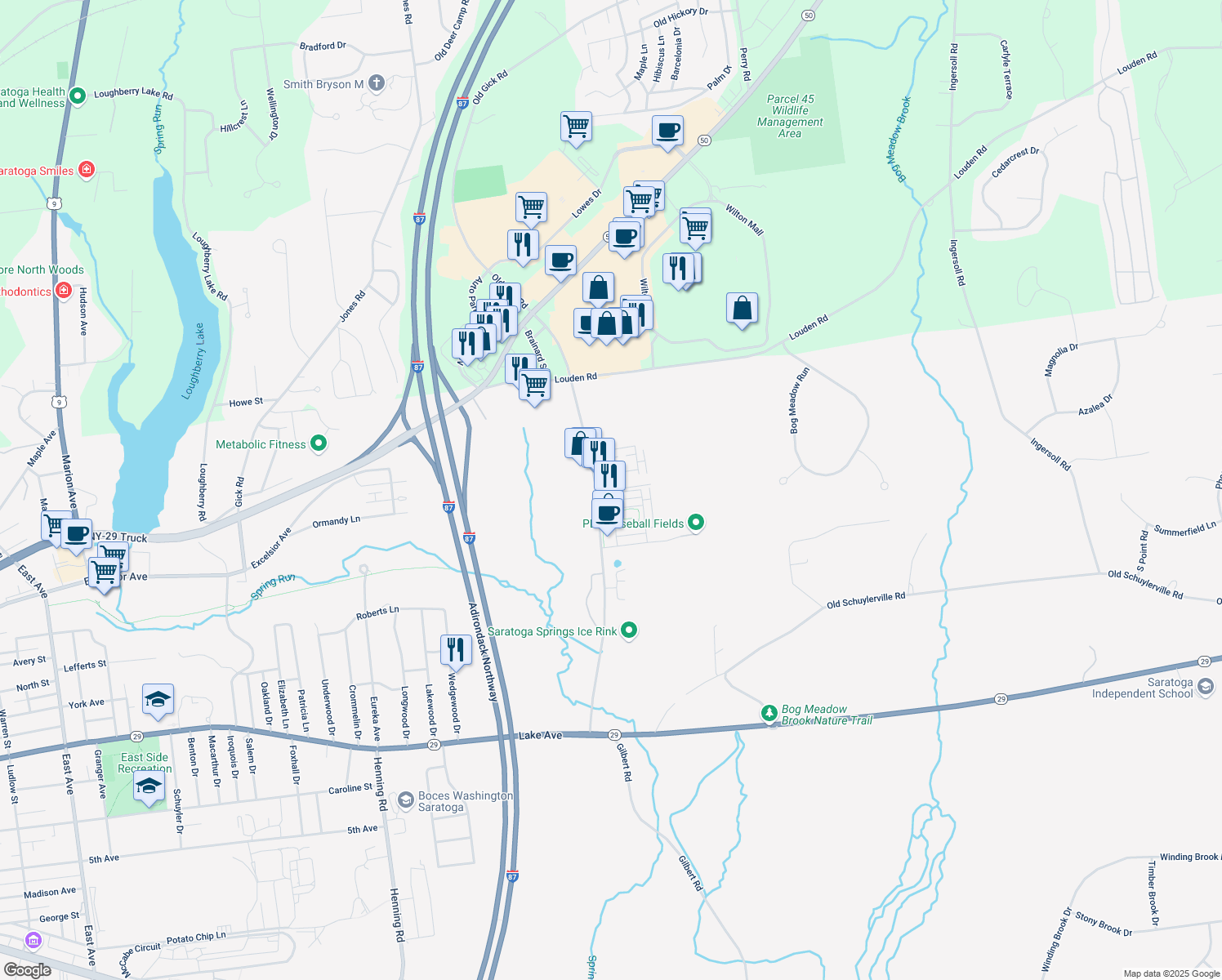Select the grocery cart marker near Old Gick Rd

click(x=576, y=127)
